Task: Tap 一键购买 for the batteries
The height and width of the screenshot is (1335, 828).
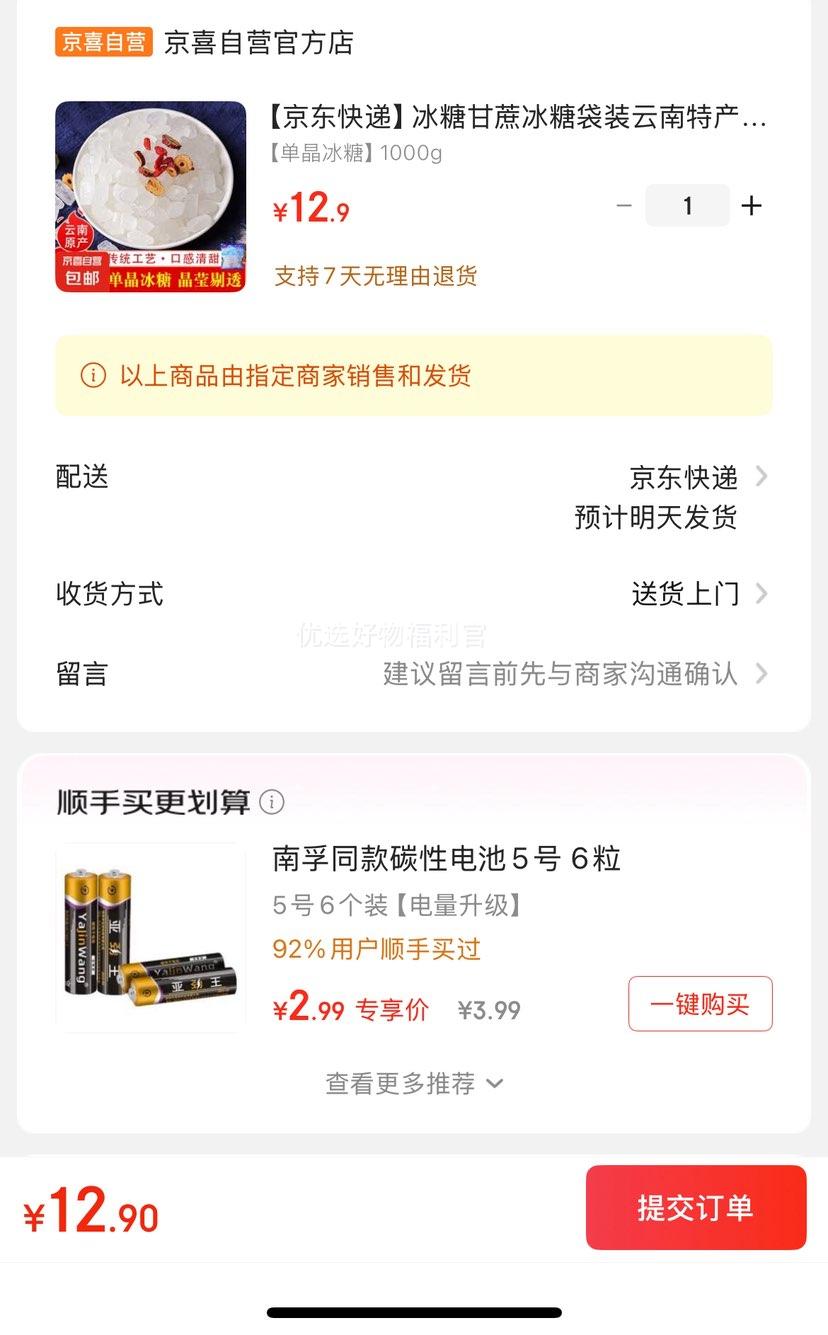Action: [x=700, y=1004]
